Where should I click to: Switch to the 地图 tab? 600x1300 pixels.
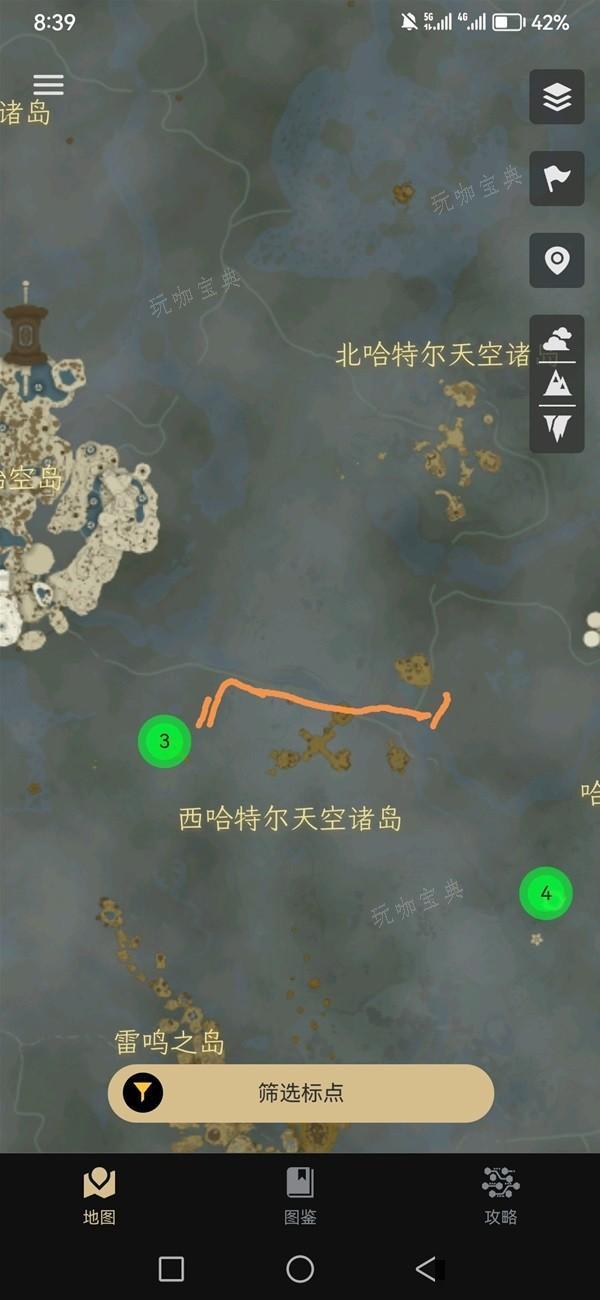[99, 1196]
